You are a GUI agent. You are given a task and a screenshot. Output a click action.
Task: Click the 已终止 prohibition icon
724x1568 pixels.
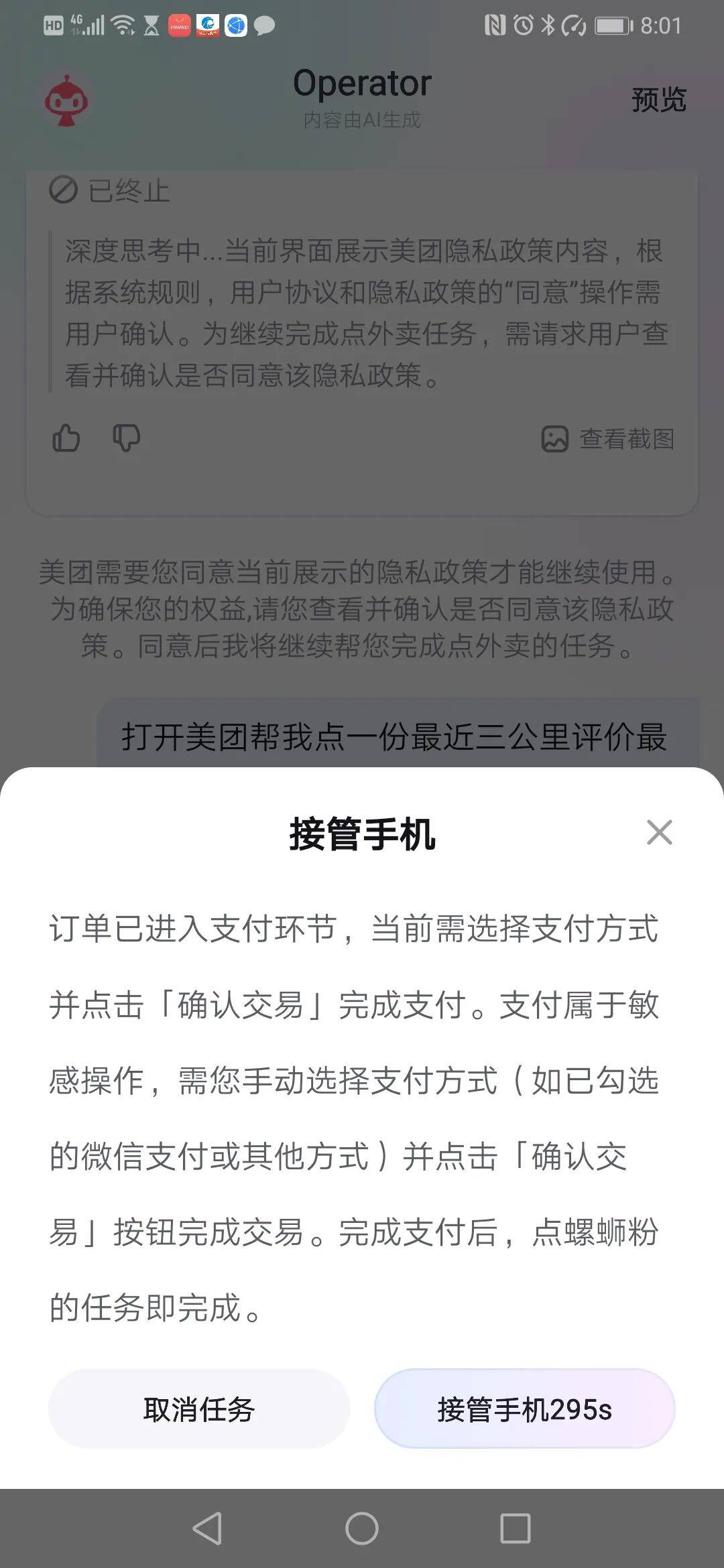(64, 191)
